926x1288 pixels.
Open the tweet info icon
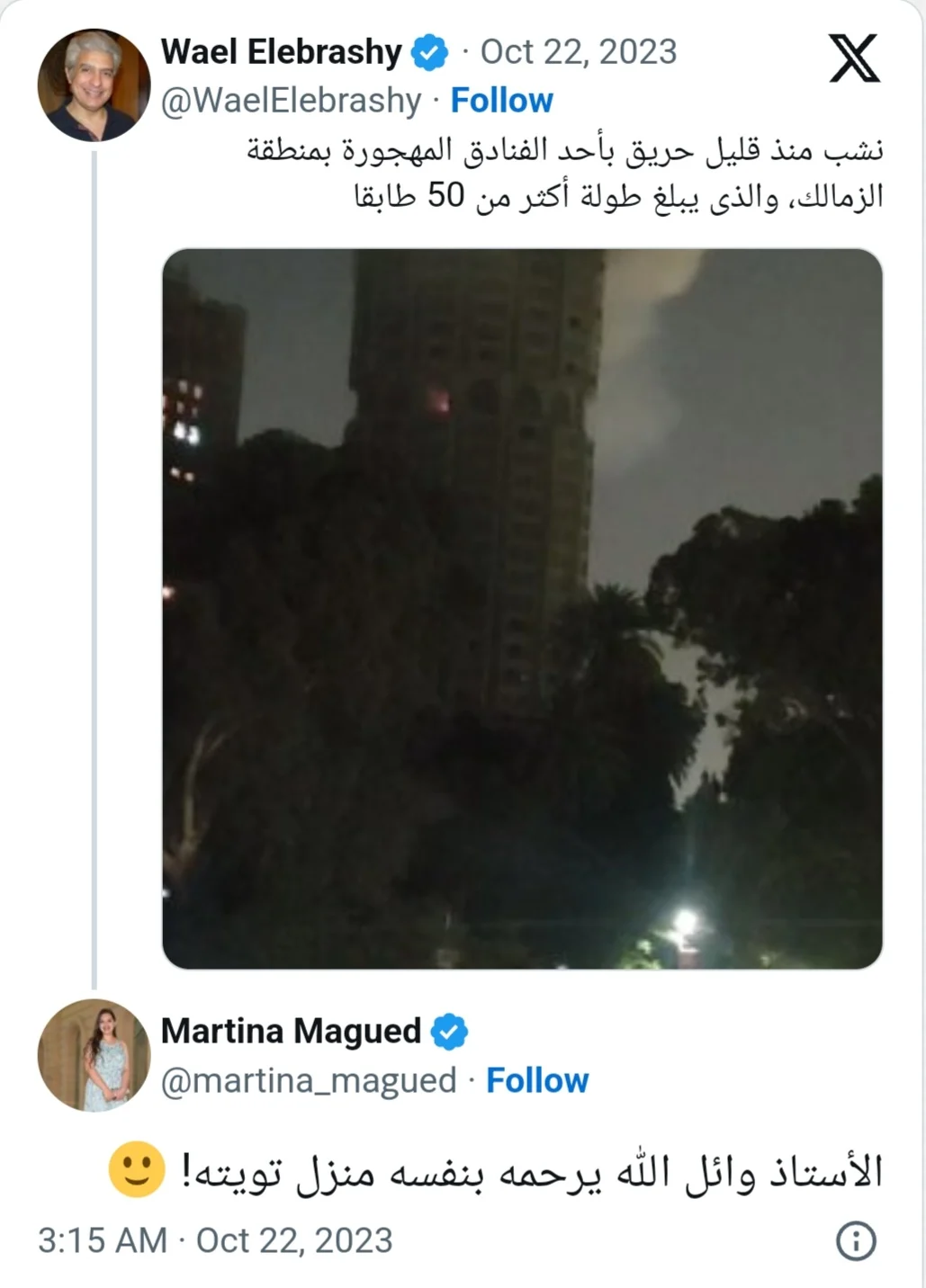pyautogui.click(x=856, y=1241)
